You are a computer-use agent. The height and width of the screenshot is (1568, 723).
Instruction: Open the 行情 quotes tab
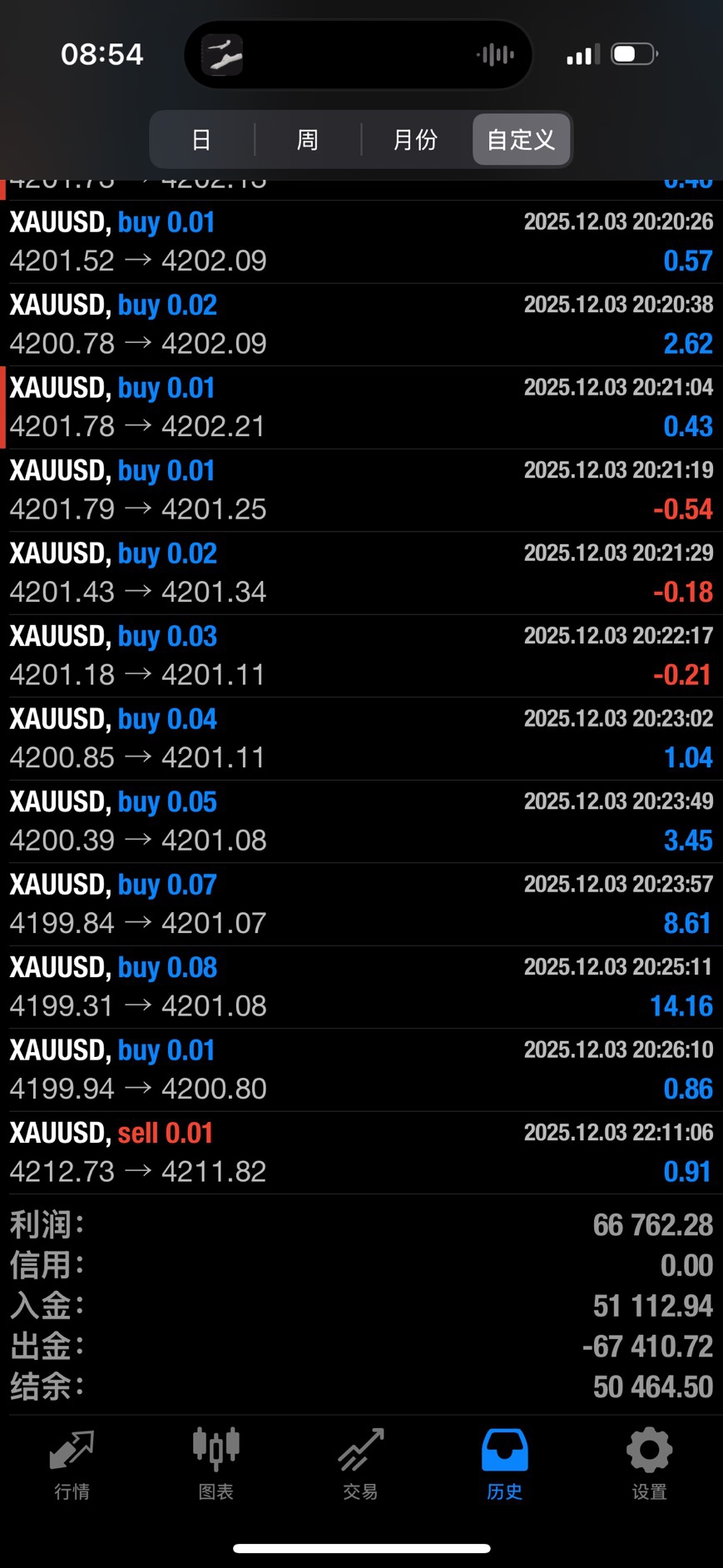pos(72,1465)
